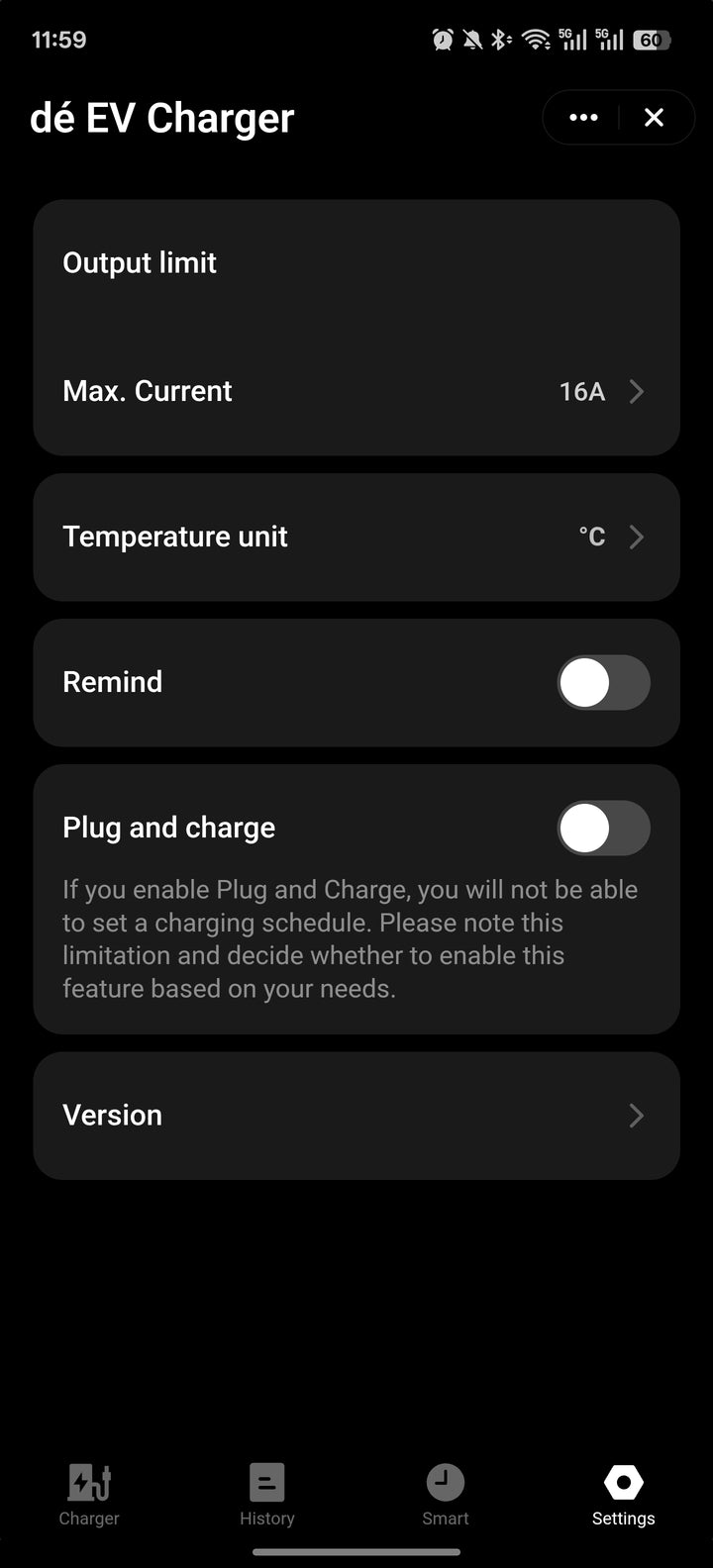Close the EV Charger mini app
Screen dimensions: 713x1568
click(654, 118)
